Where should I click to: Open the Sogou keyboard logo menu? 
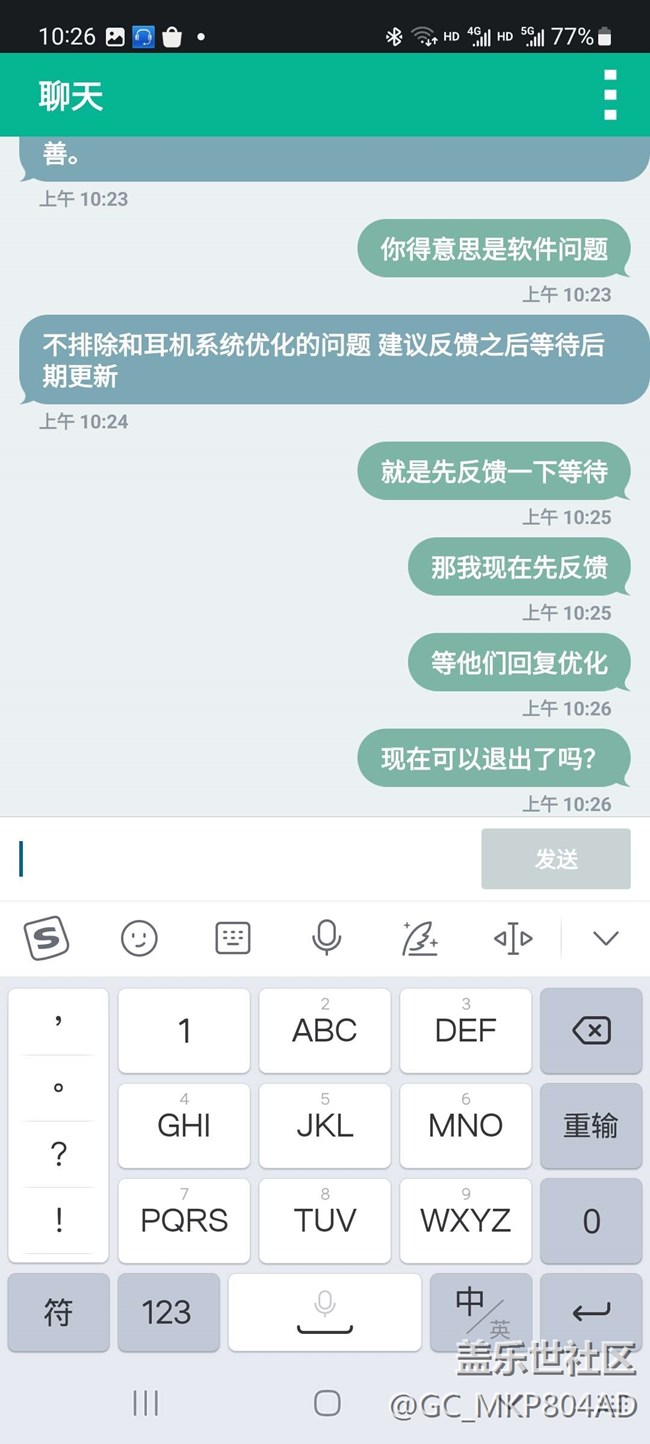click(46, 938)
